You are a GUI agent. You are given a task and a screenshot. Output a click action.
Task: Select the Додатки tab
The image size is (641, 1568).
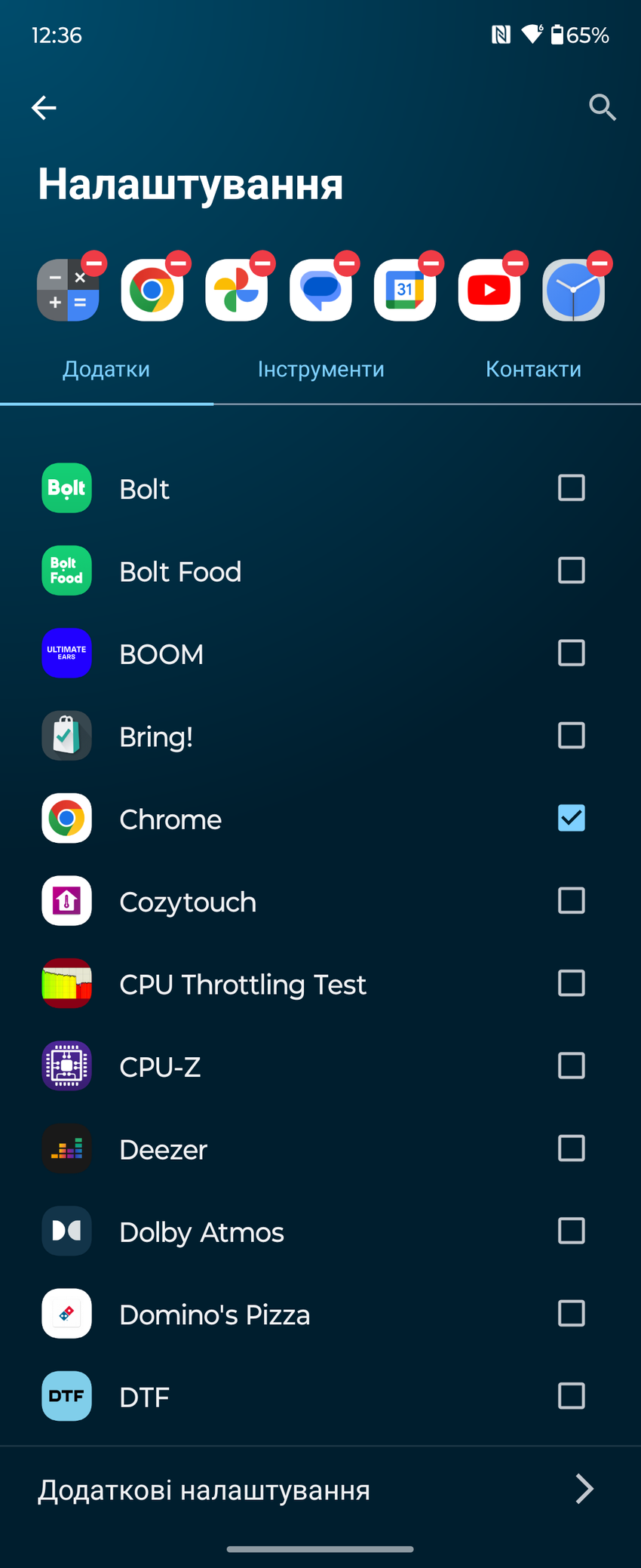(106, 369)
